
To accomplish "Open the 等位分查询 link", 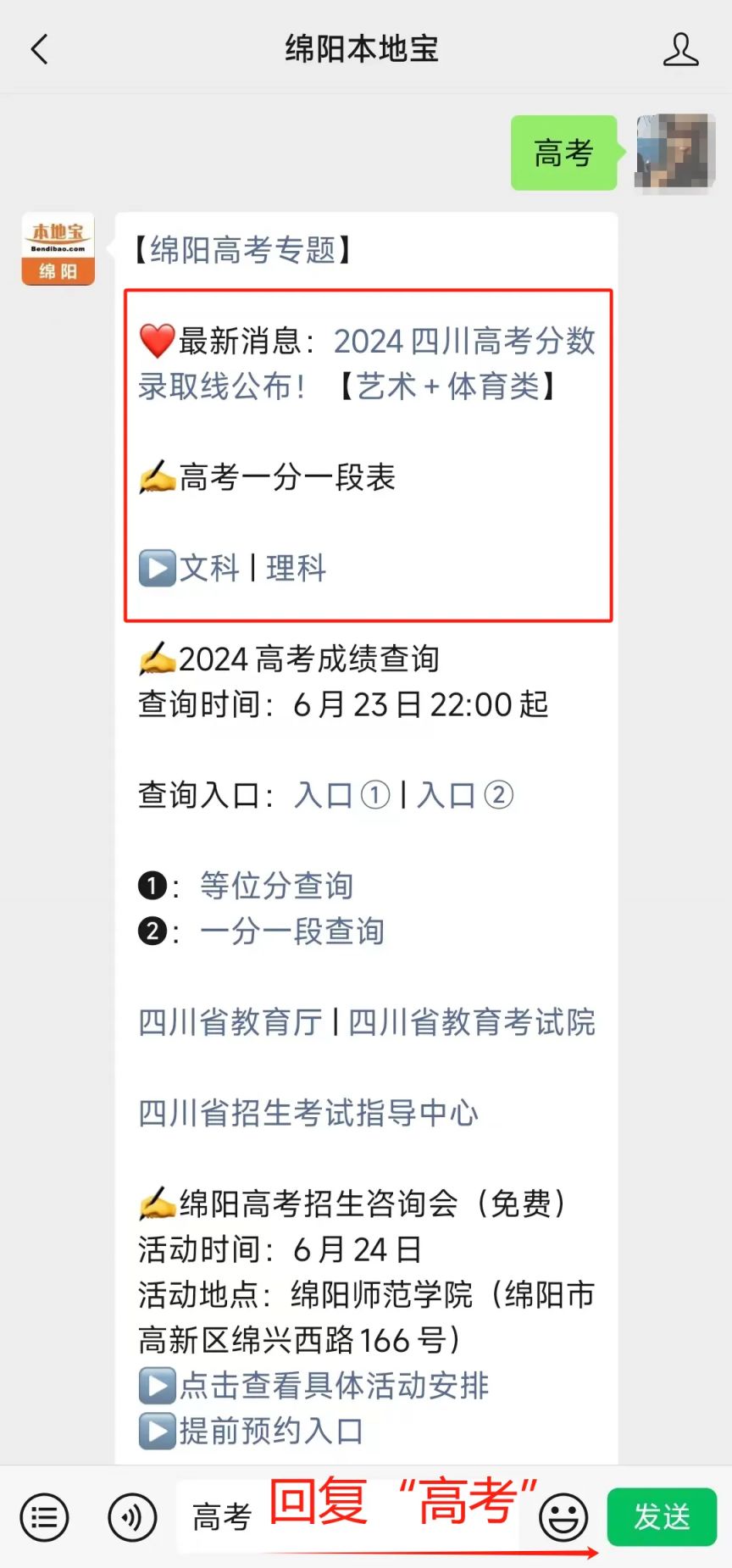I will [x=276, y=886].
